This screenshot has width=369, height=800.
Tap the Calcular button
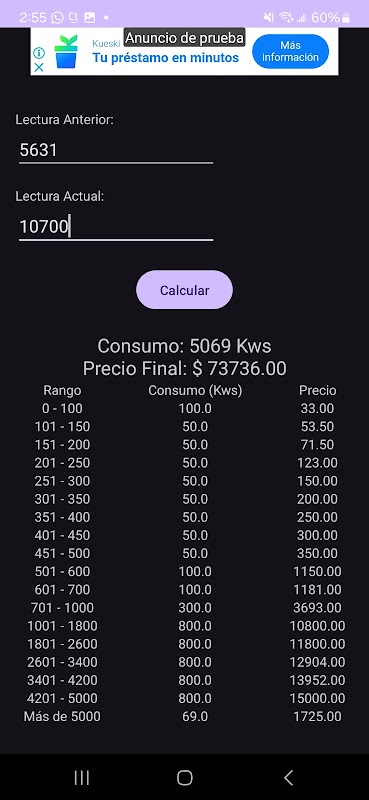click(184, 290)
